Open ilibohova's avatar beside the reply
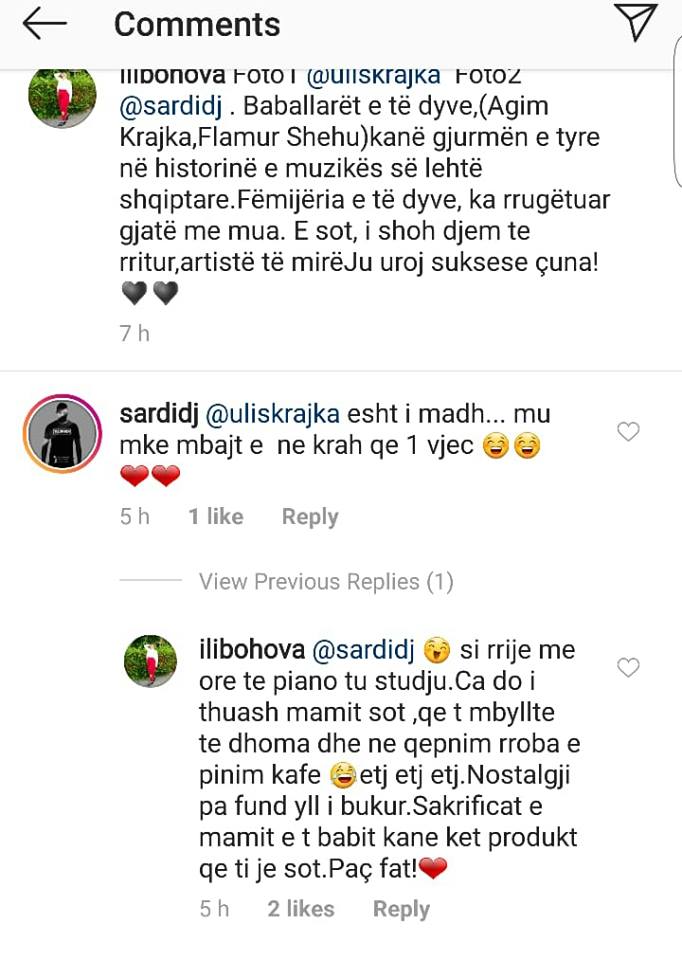The width and height of the screenshot is (682, 960). pyautogui.click(x=151, y=660)
